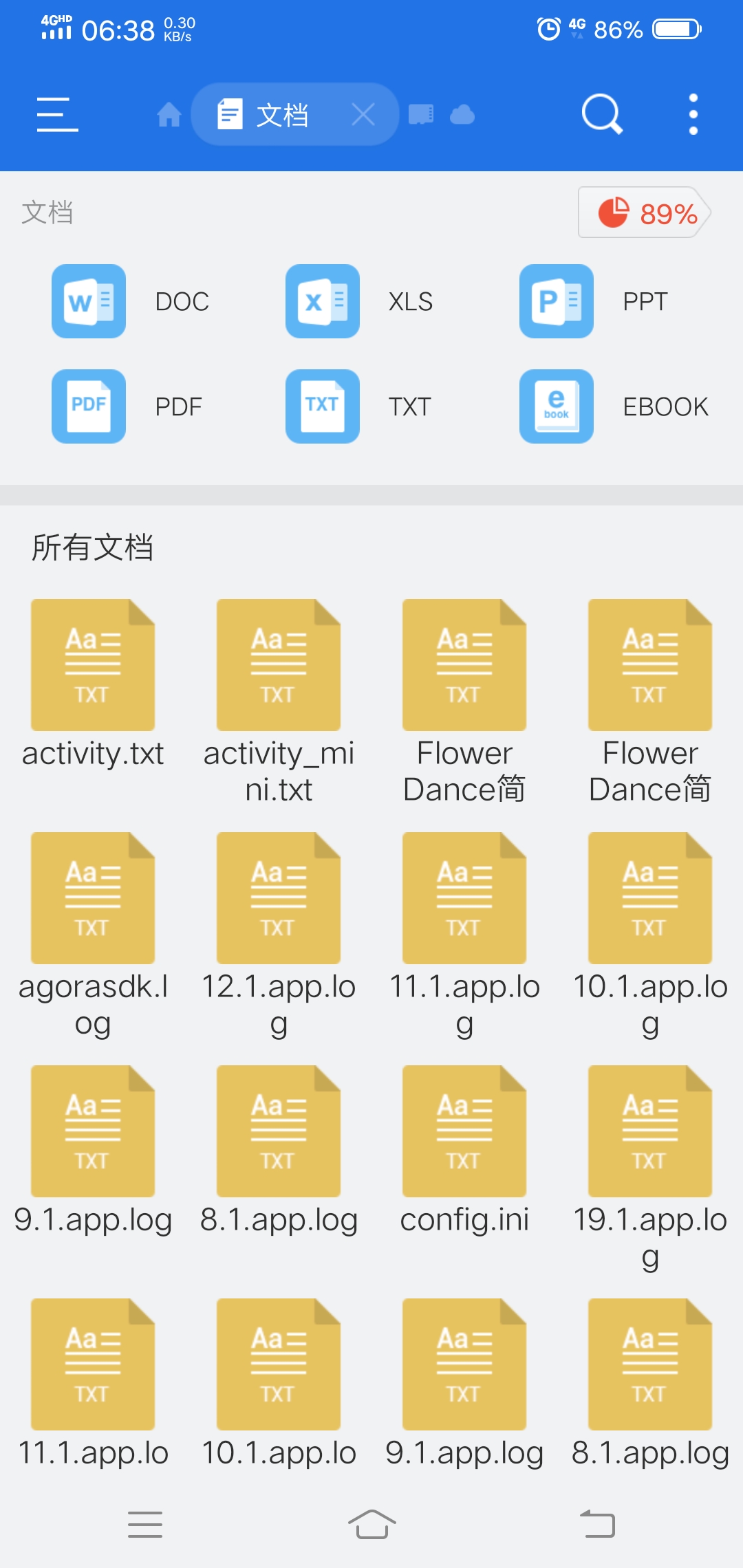Open search

pyautogui.click(x=602, y=113)
